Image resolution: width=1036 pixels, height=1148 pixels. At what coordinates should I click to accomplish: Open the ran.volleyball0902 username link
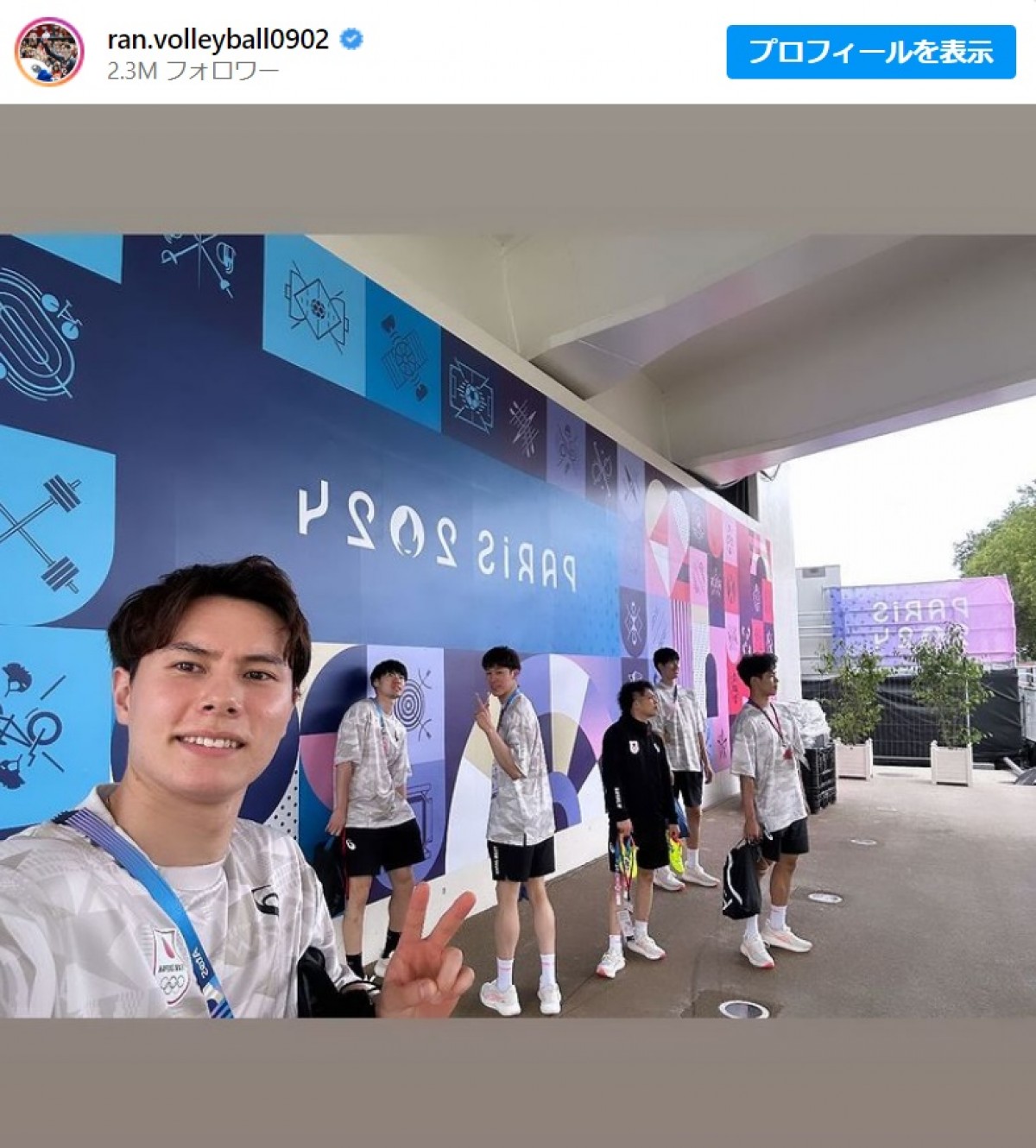[x=218, y=39]
